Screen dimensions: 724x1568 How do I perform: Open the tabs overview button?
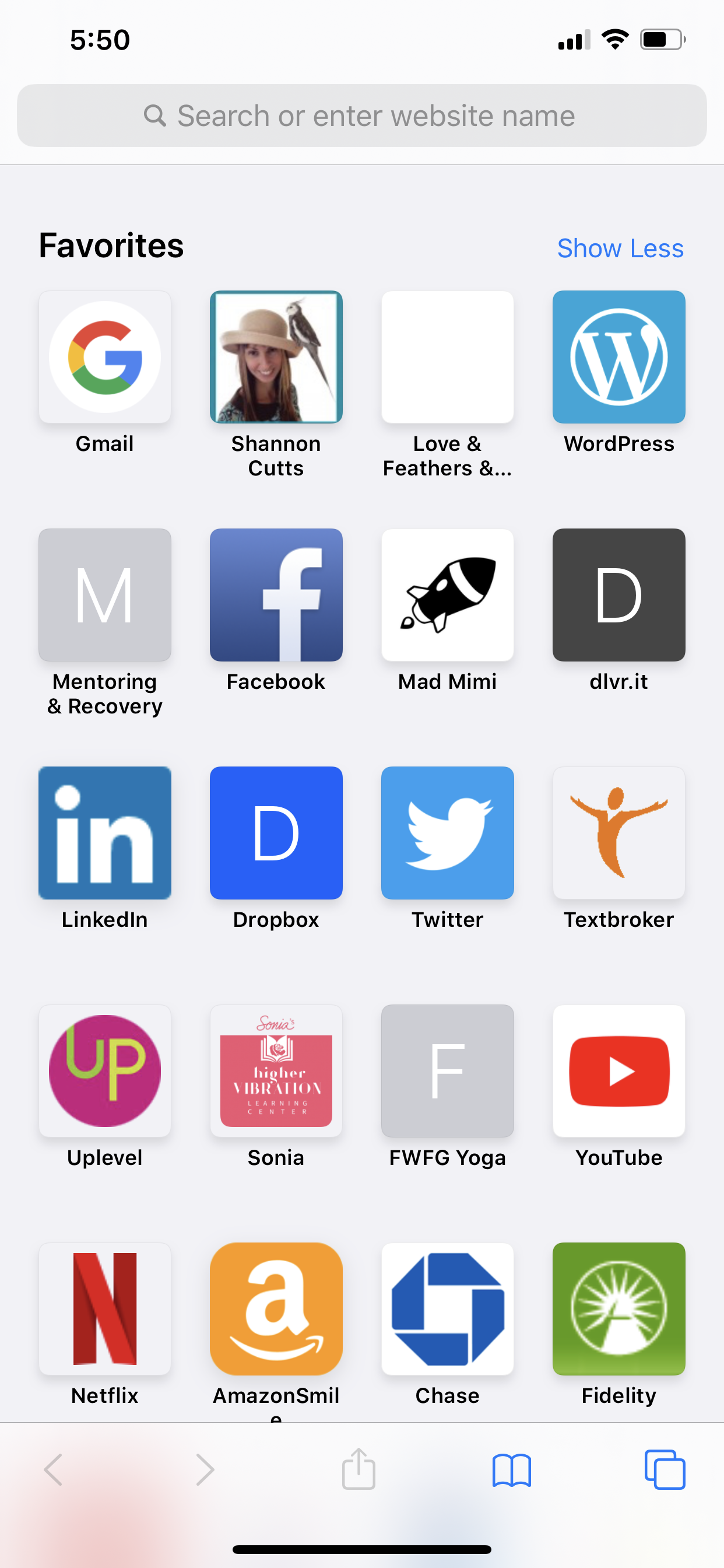[664, 1470]
